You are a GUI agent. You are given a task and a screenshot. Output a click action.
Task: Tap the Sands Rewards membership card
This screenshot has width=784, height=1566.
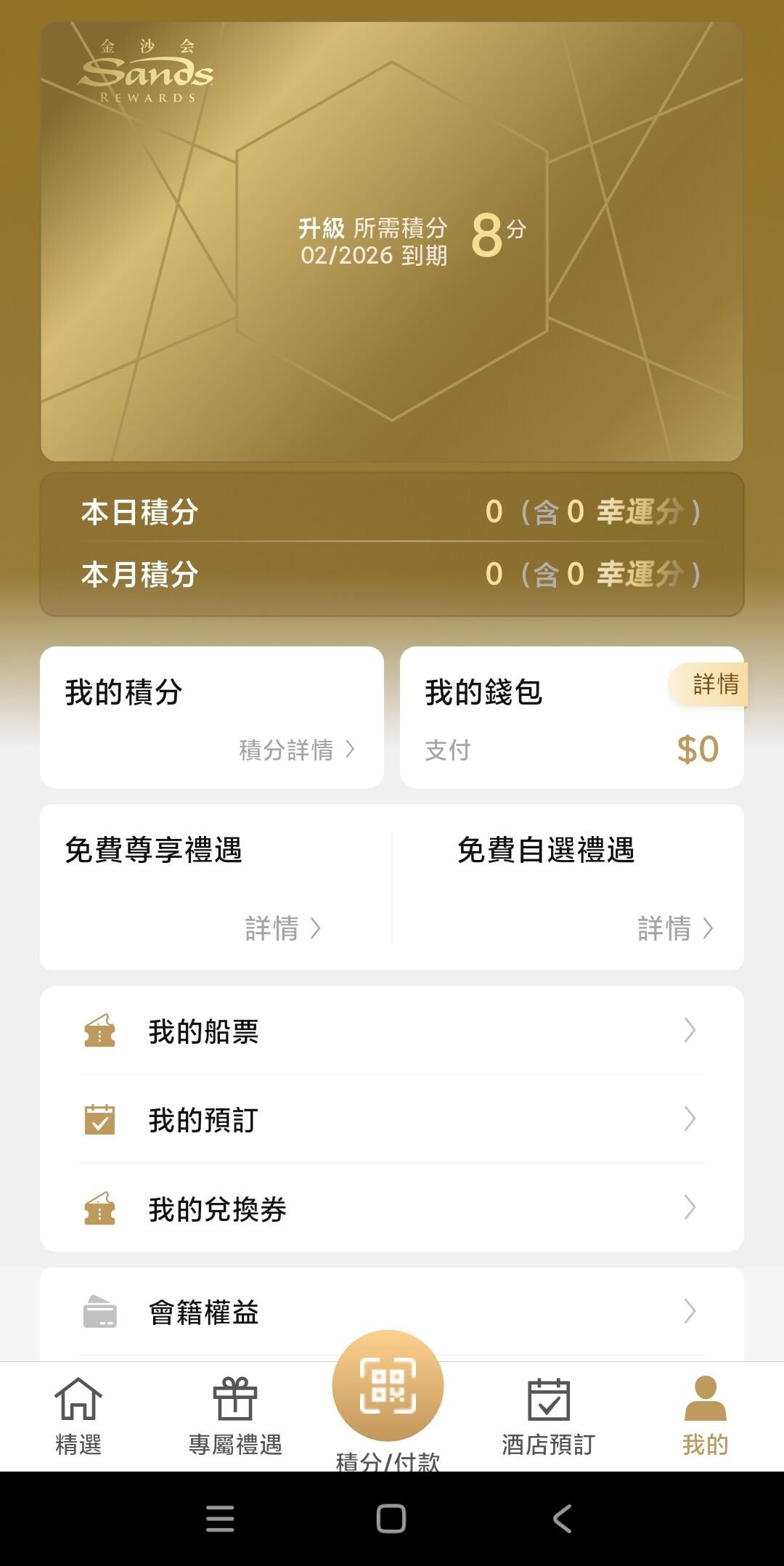392,241
